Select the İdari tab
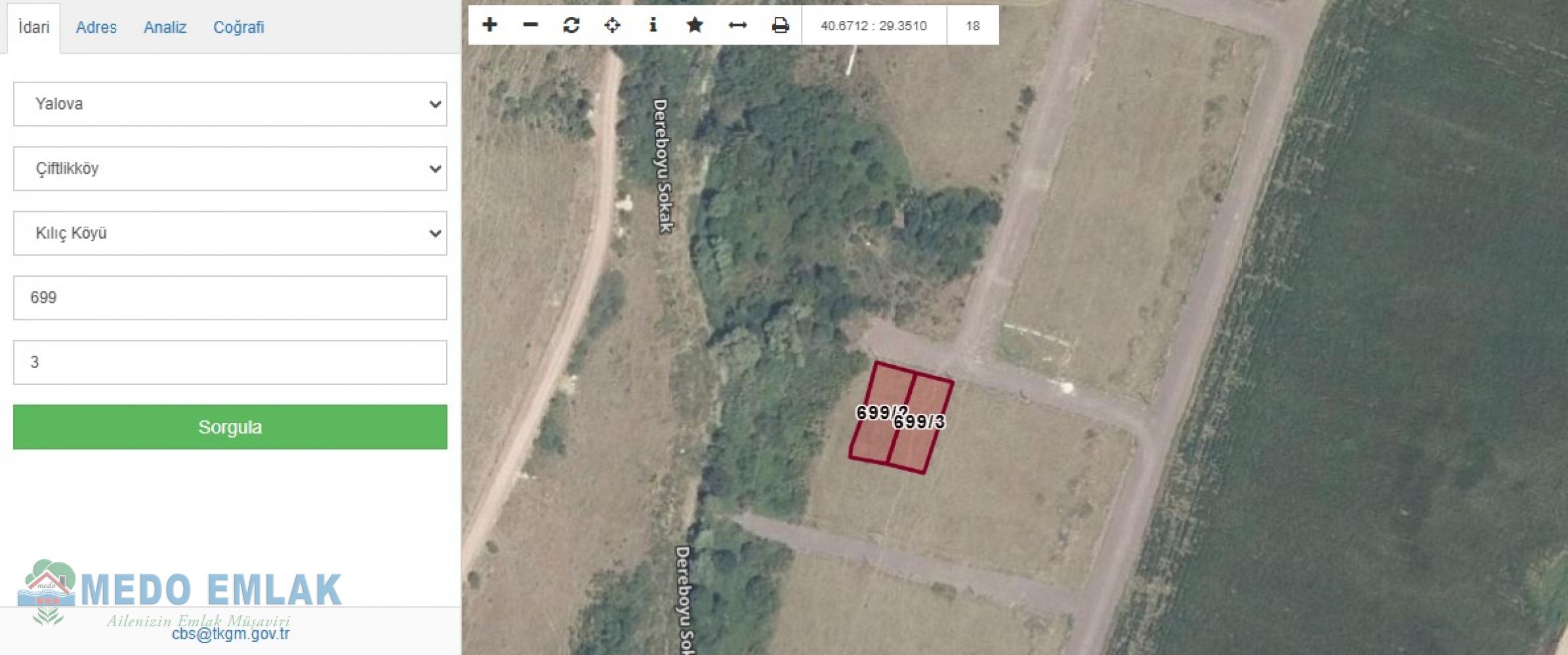 [x=33, y=28]
